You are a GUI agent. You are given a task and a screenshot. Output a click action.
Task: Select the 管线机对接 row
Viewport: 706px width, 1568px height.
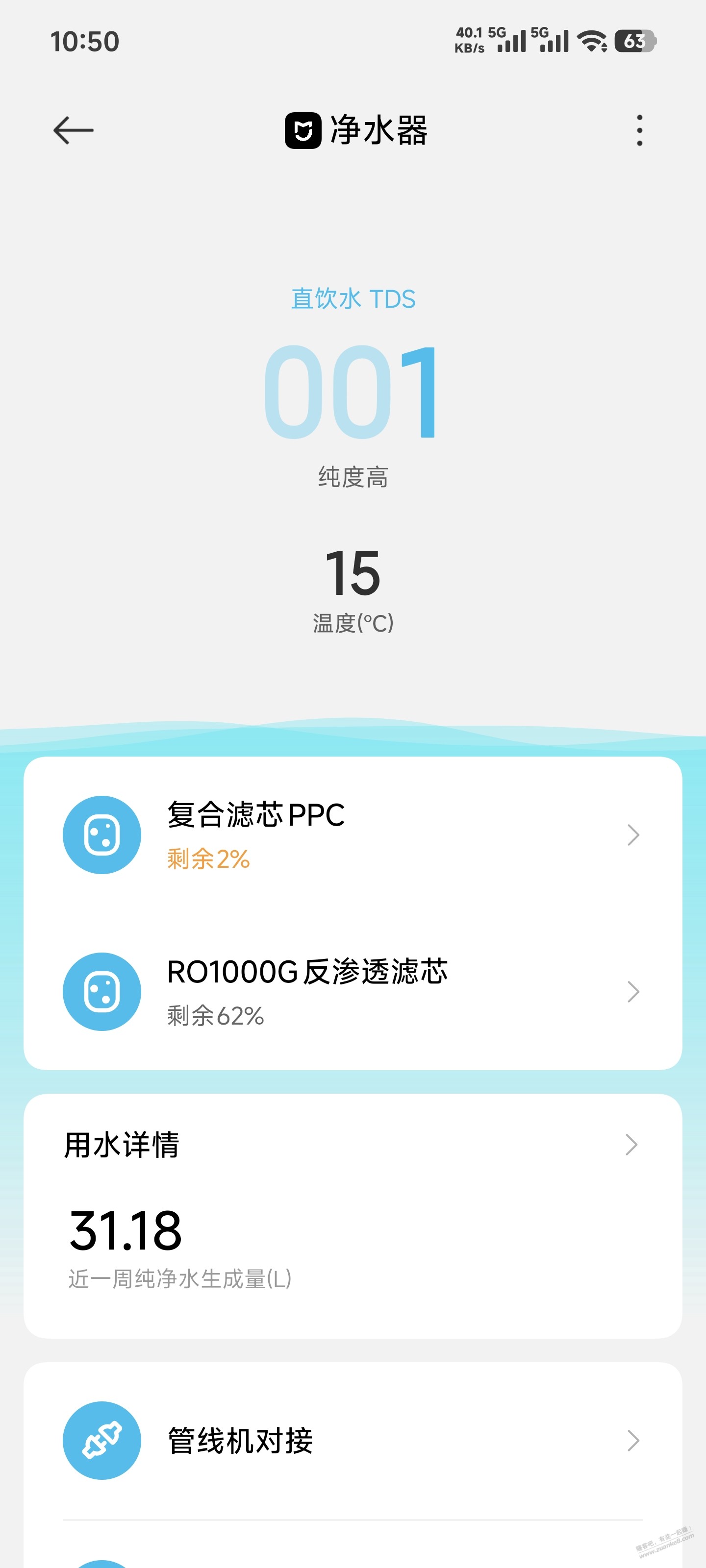(352, 1440)
